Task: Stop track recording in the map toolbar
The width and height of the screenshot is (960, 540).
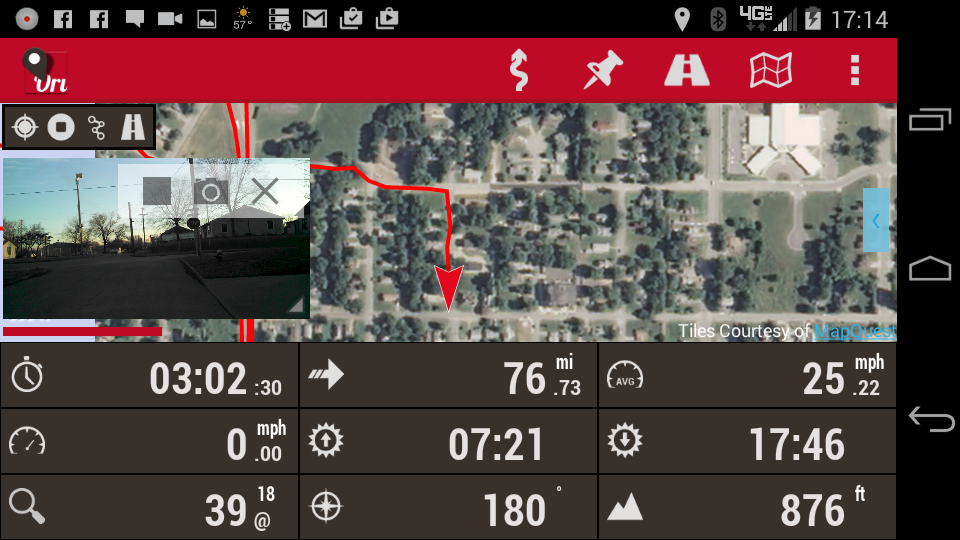Action: pyautogui.click(x=62, y=127)
